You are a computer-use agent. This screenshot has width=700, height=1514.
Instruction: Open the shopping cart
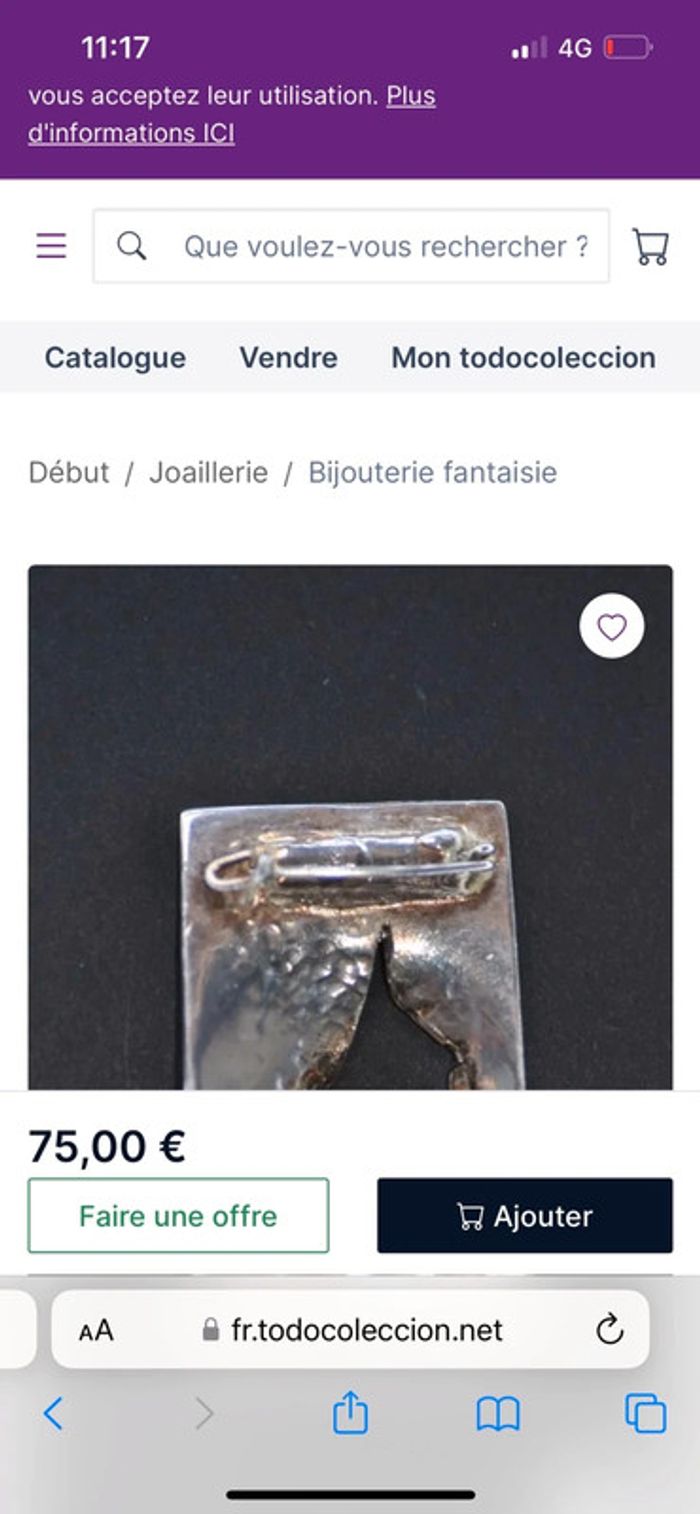(650, 246)
